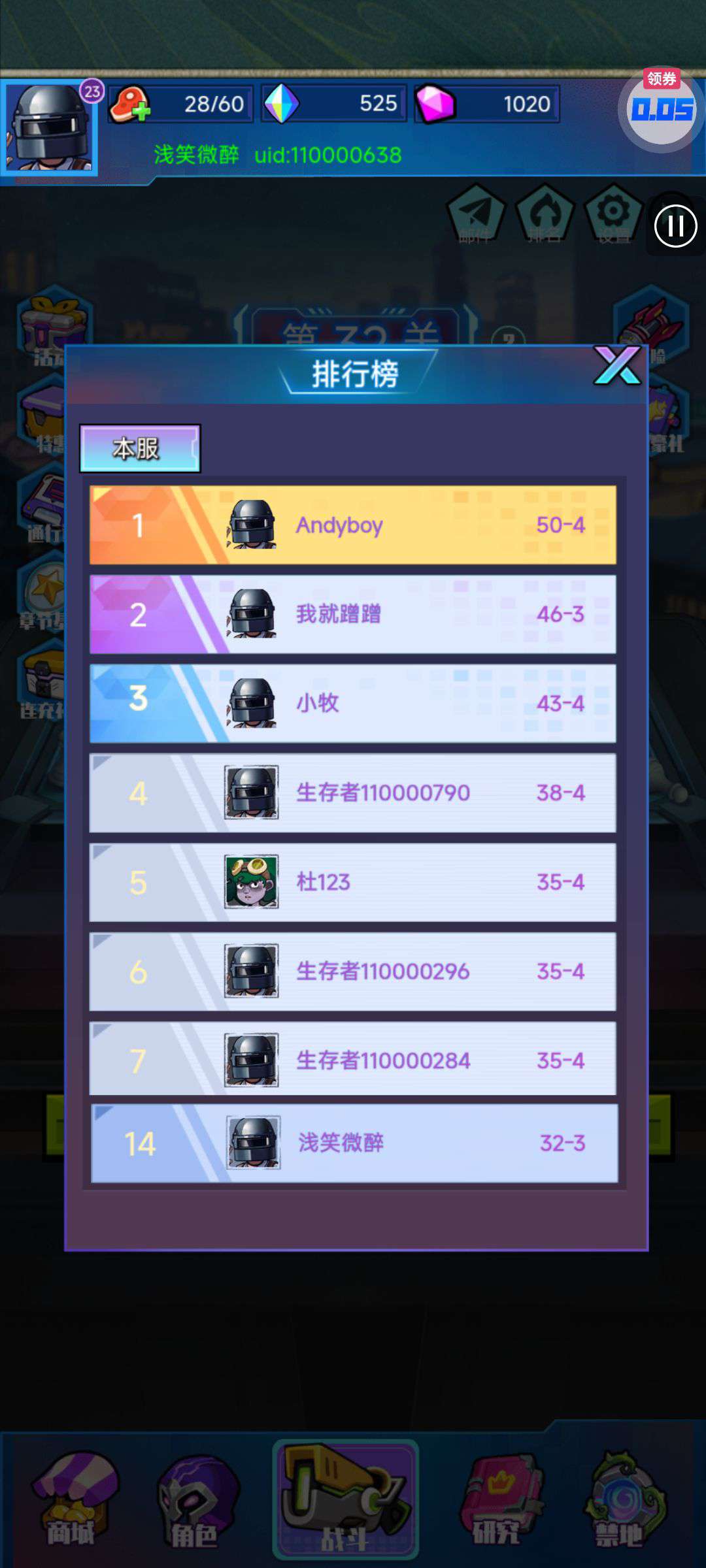Open Andyboy's leaderboard entry

[x=353, y=525]
